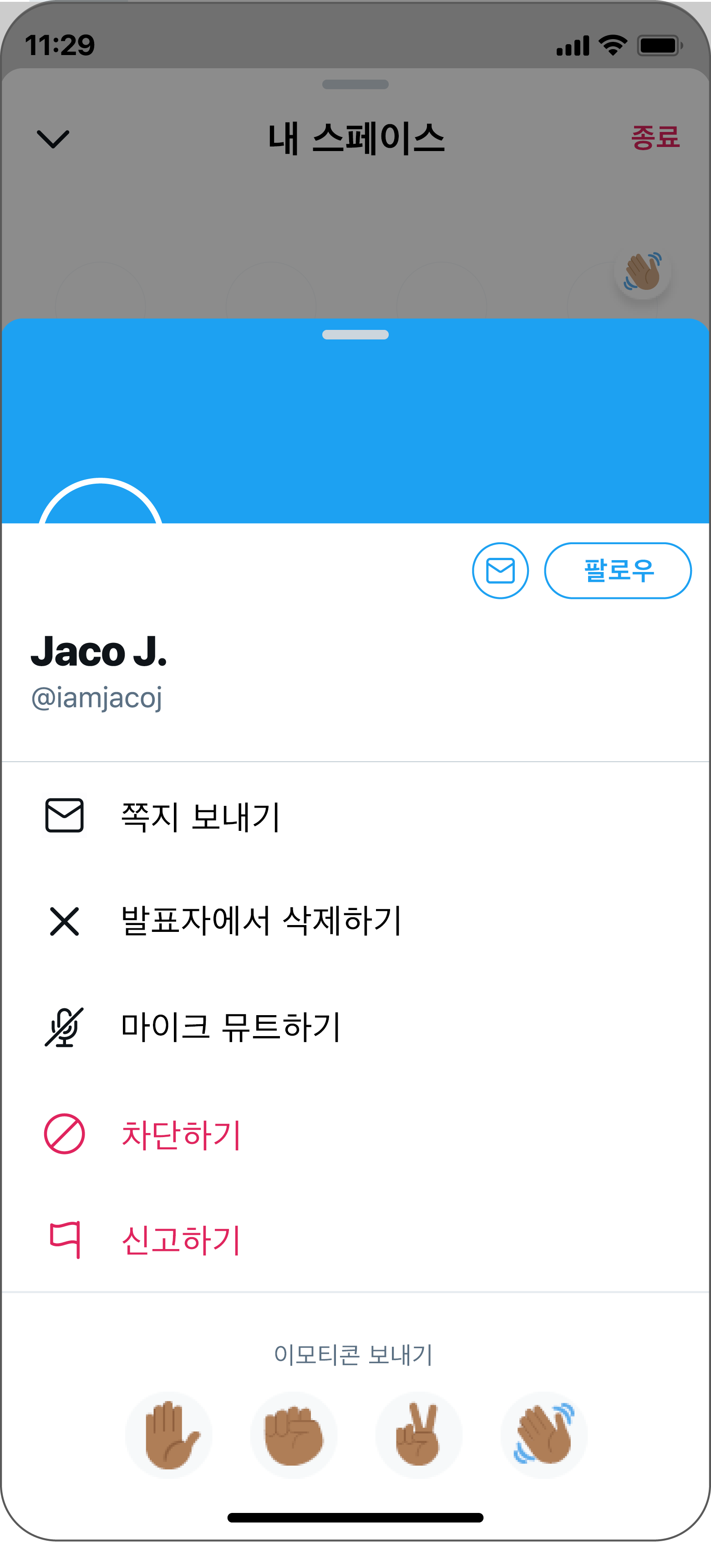Minimize the space with the down chevron
711x1568 pixels.
pyautogui.click(x=54, y=139)
